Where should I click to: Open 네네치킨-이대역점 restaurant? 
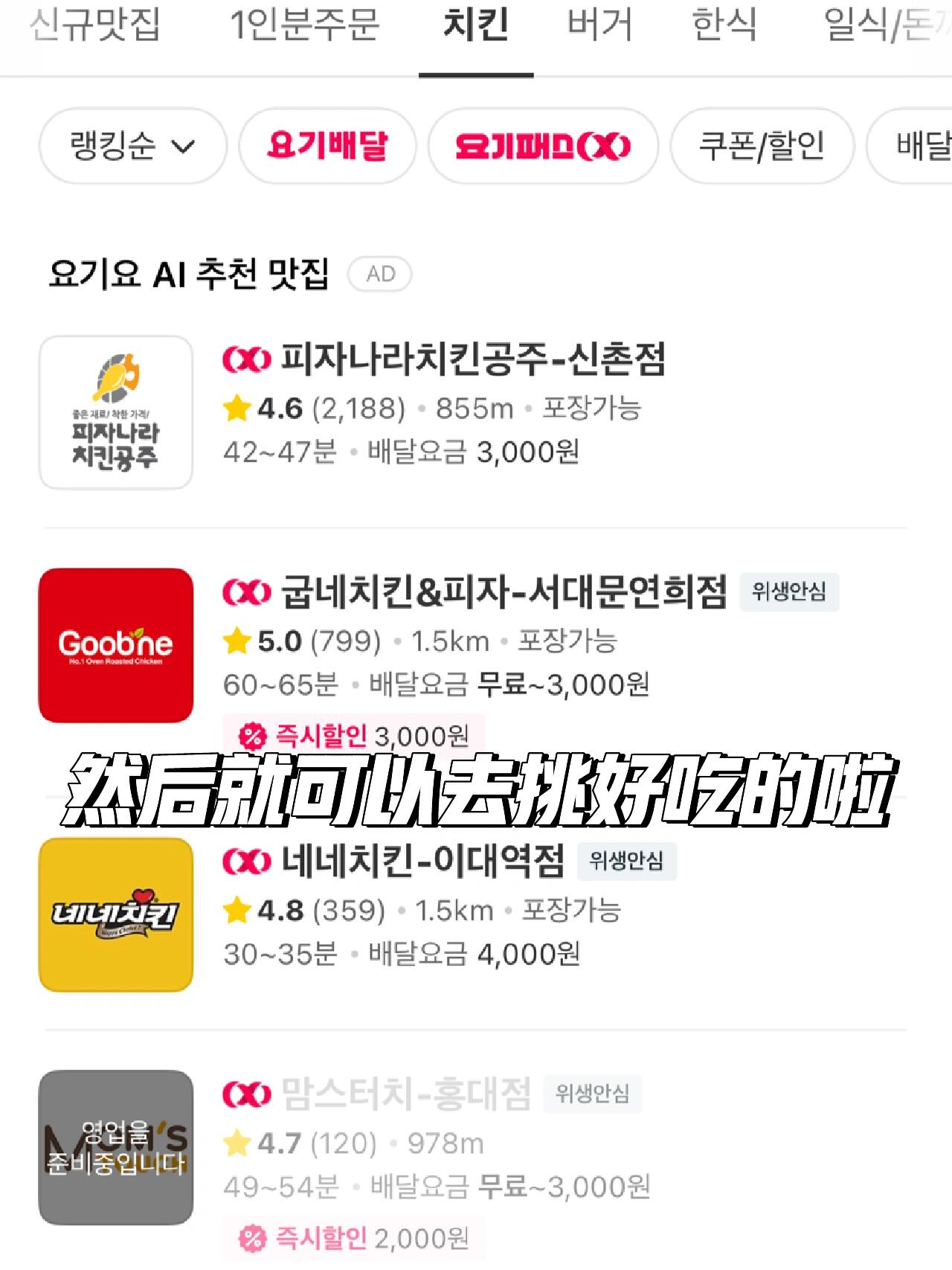[x=422, y=862]
